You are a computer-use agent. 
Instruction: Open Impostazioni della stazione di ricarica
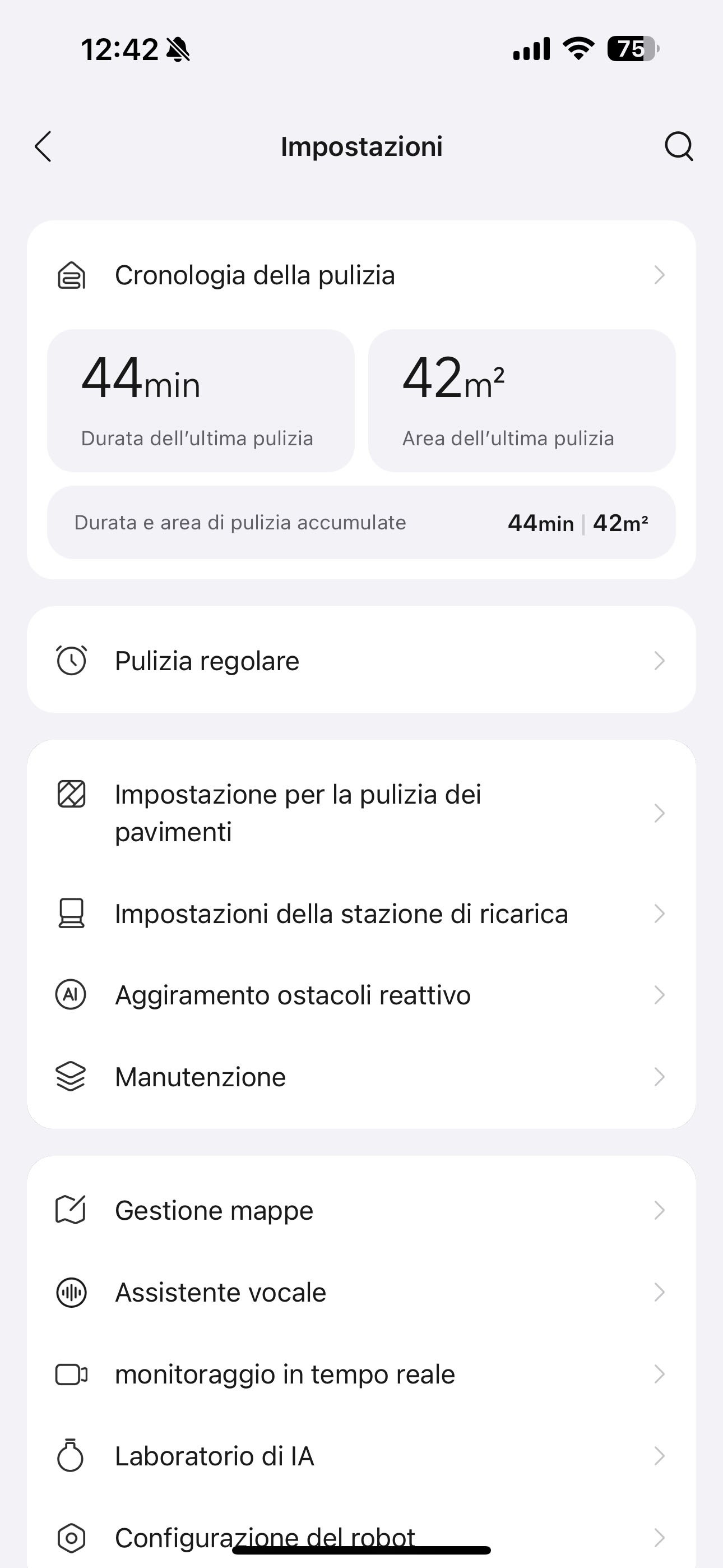pos(361,914)
